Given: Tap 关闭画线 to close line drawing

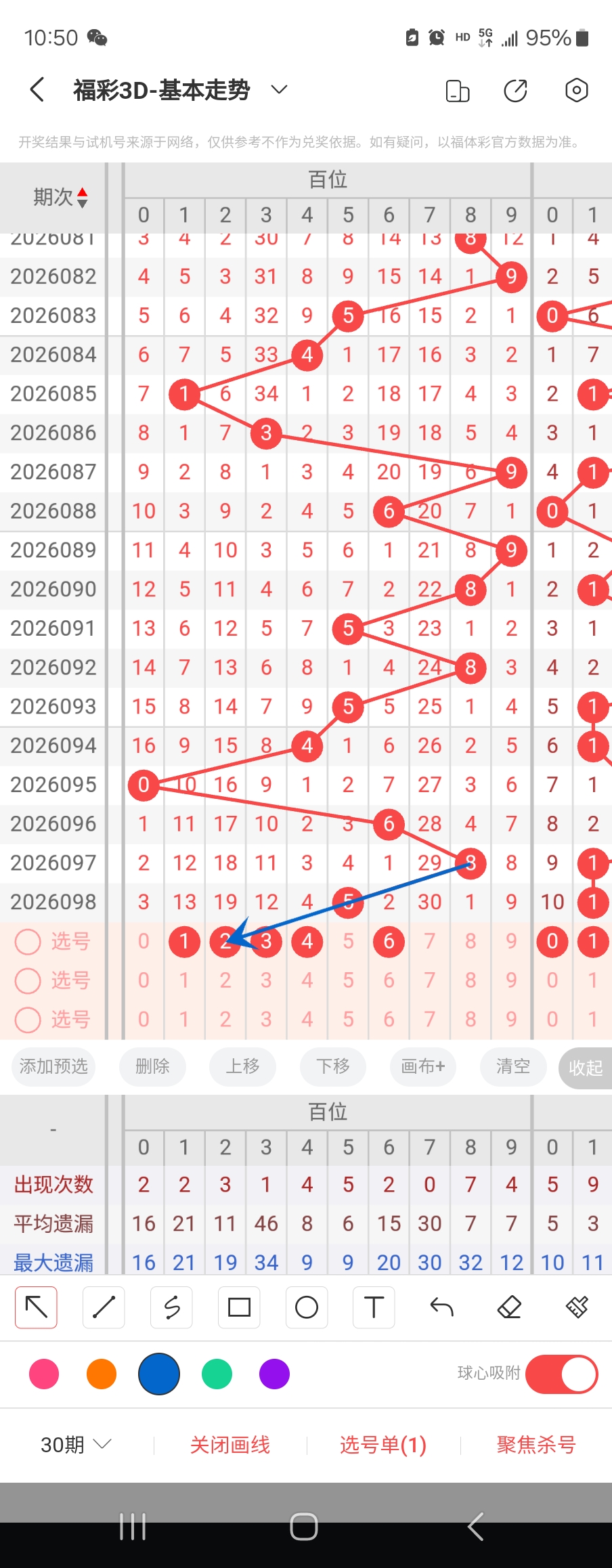Looking at the screenshot, I should [x=230, y=1445].
